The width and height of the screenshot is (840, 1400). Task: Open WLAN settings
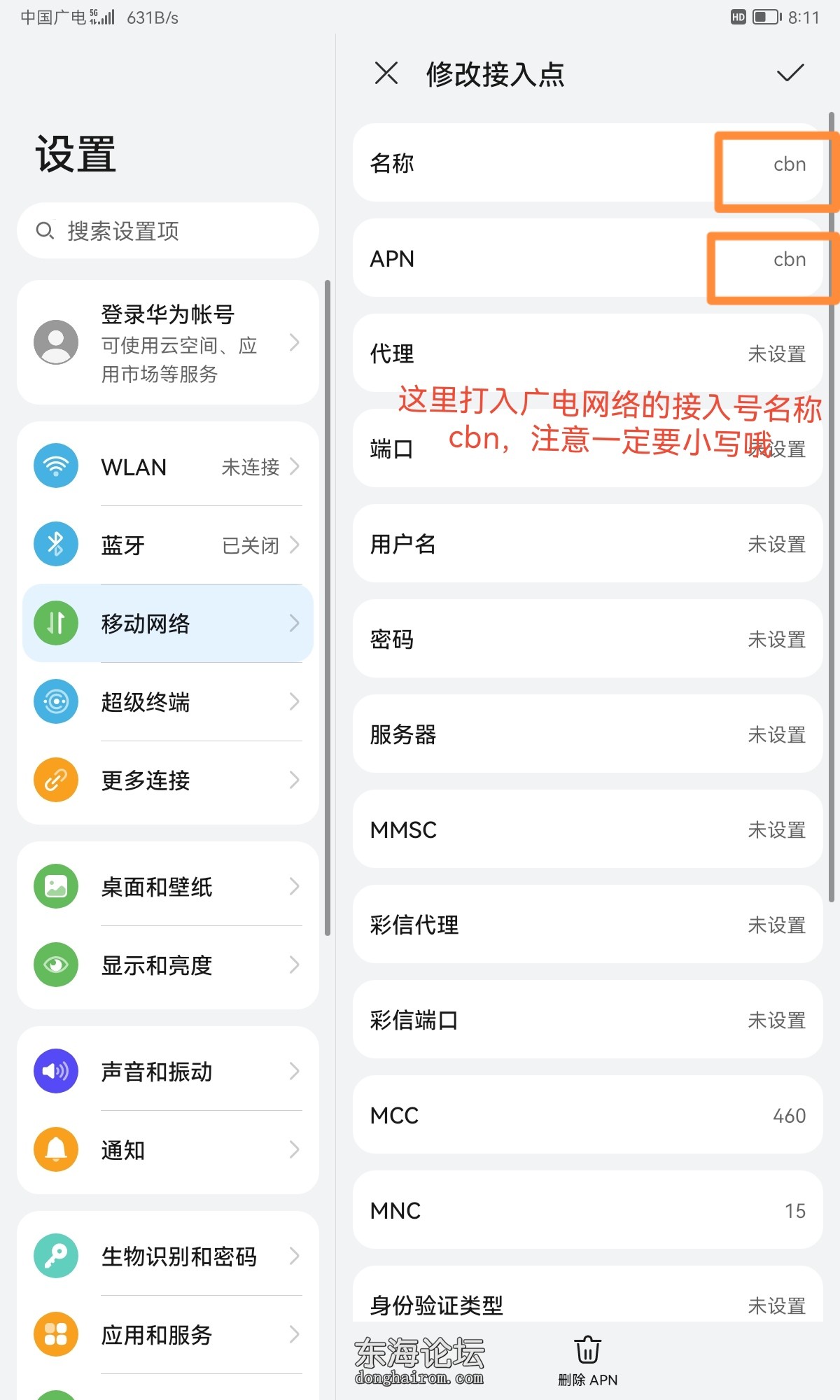tap(168, 466)
